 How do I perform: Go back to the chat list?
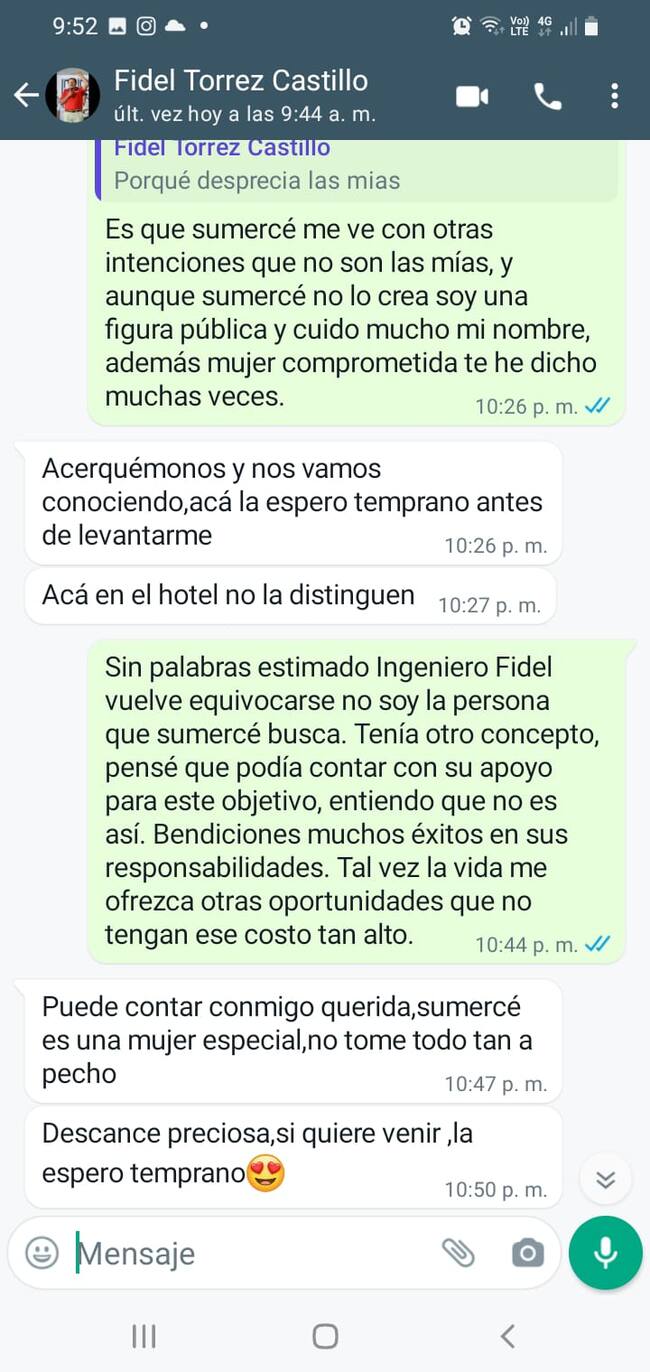[26, 96]
